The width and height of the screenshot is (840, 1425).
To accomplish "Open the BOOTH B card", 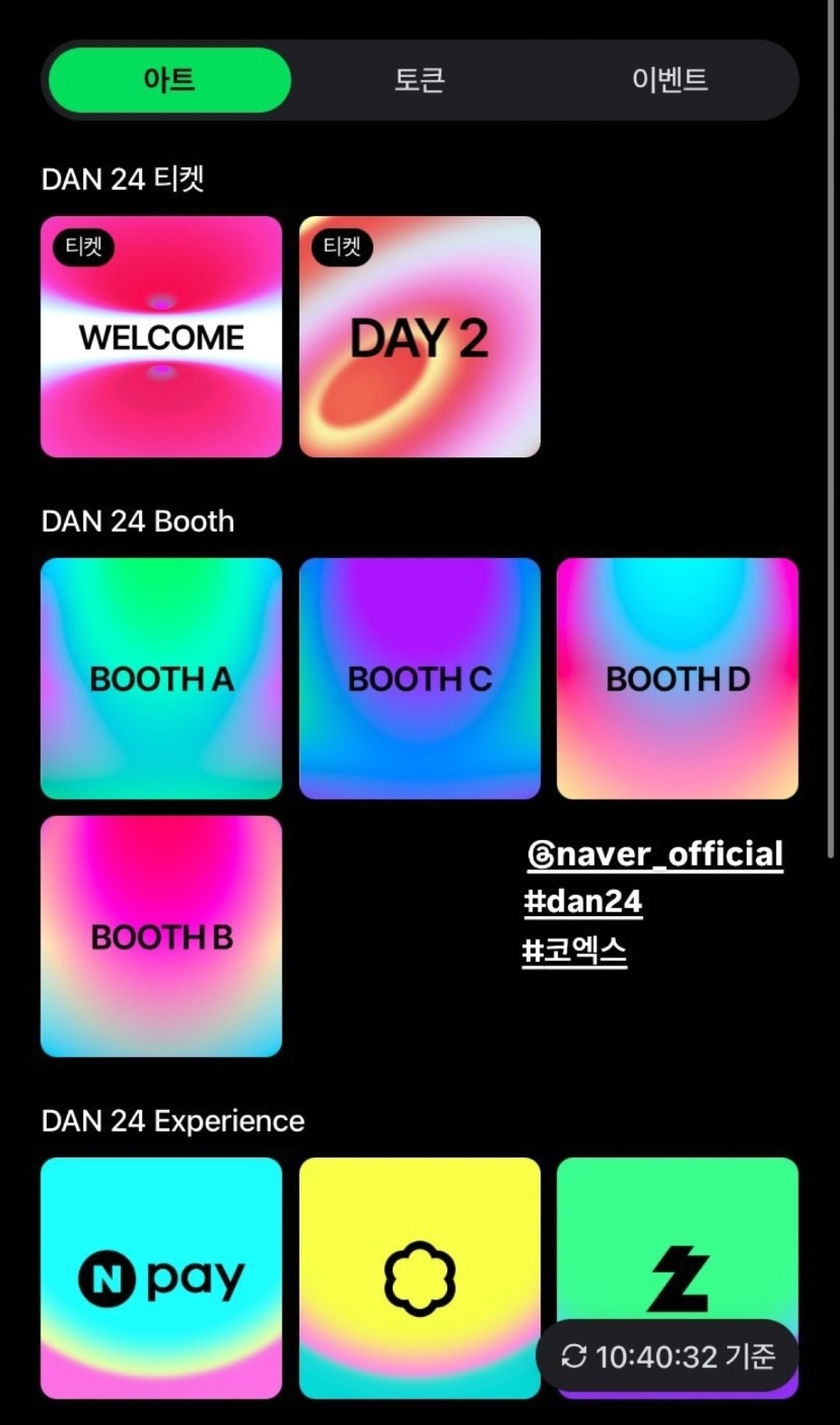I will pyautogui.click(x=161, y=937).
